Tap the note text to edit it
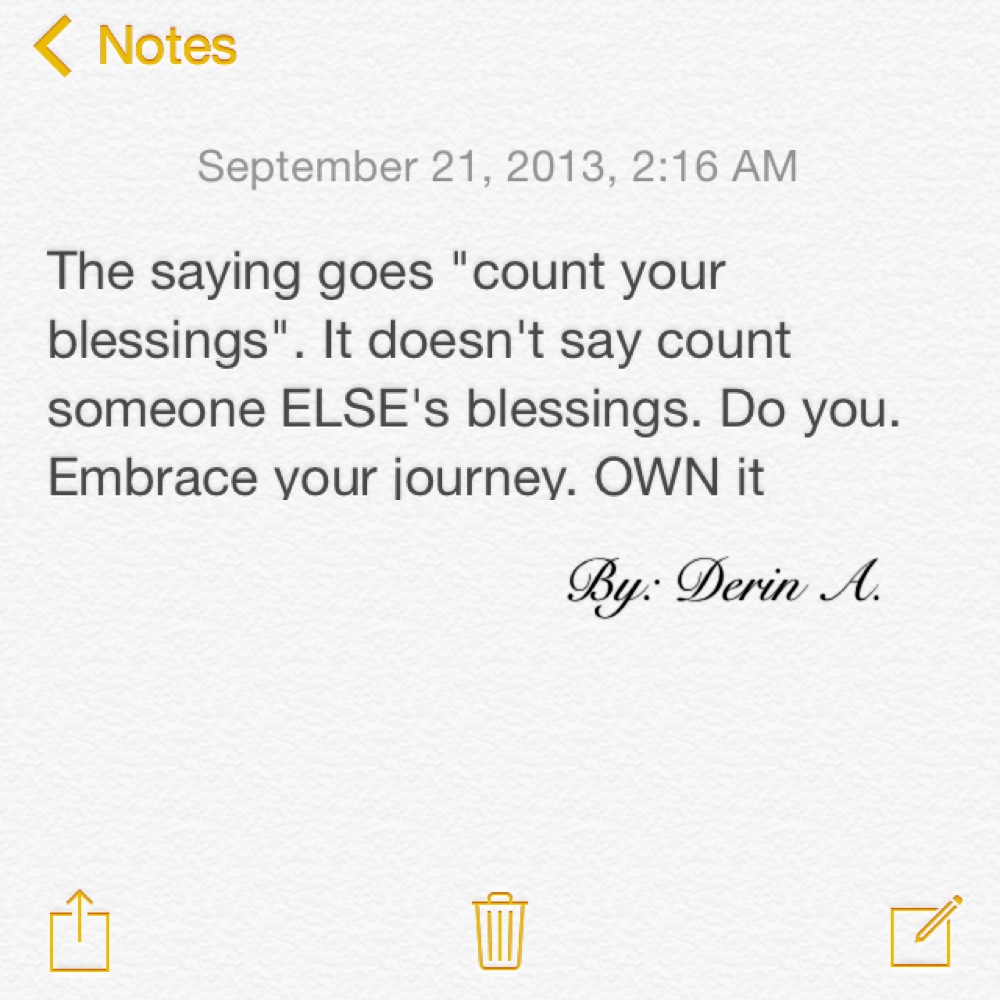Screen dimensions: 1000x1000 click(x=473, y=374)
